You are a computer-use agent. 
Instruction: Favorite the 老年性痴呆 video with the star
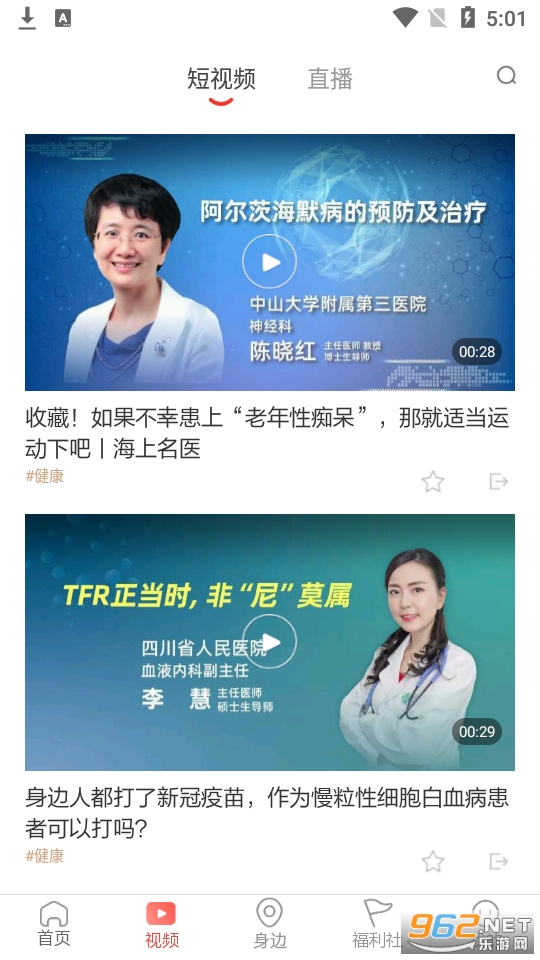coord(433,482)
